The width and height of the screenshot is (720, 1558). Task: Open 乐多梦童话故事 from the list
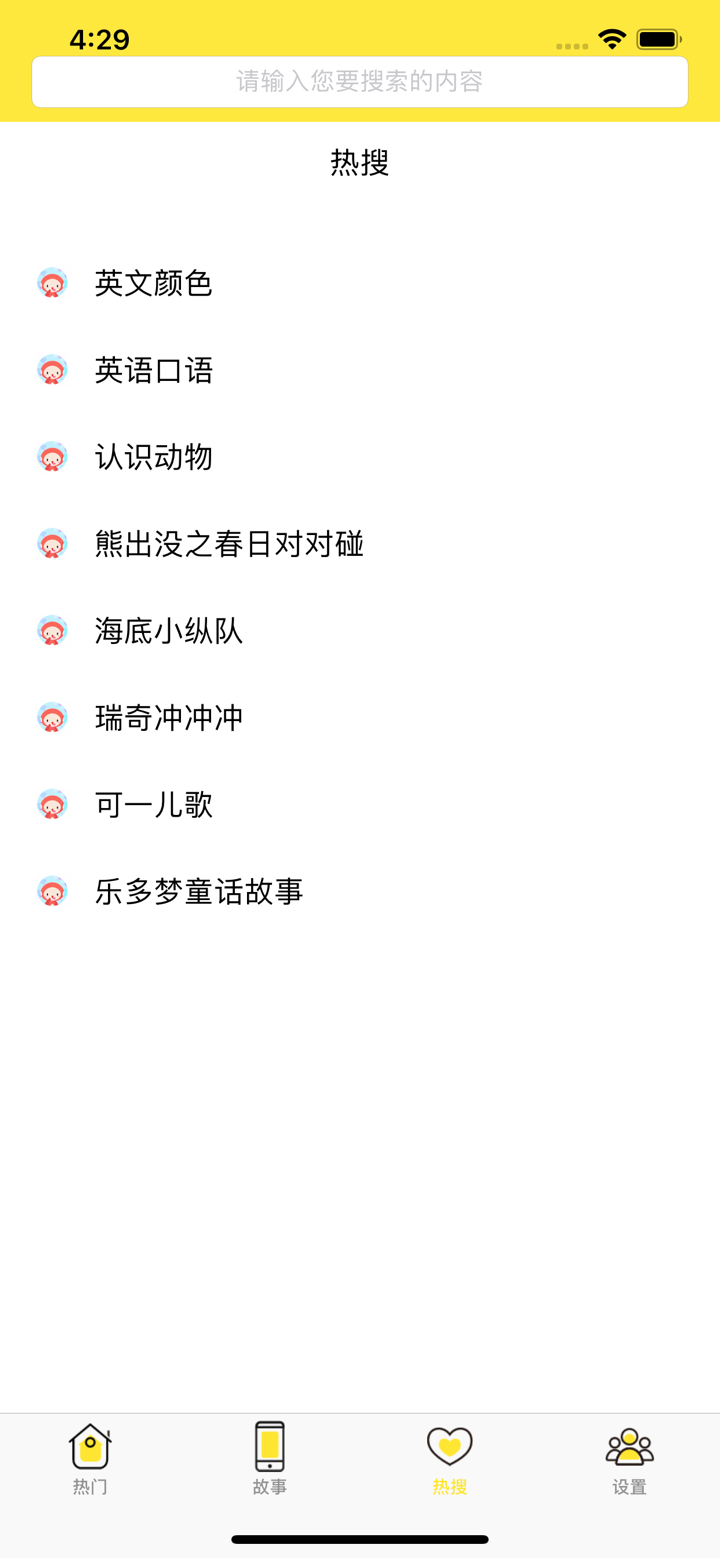198,891
